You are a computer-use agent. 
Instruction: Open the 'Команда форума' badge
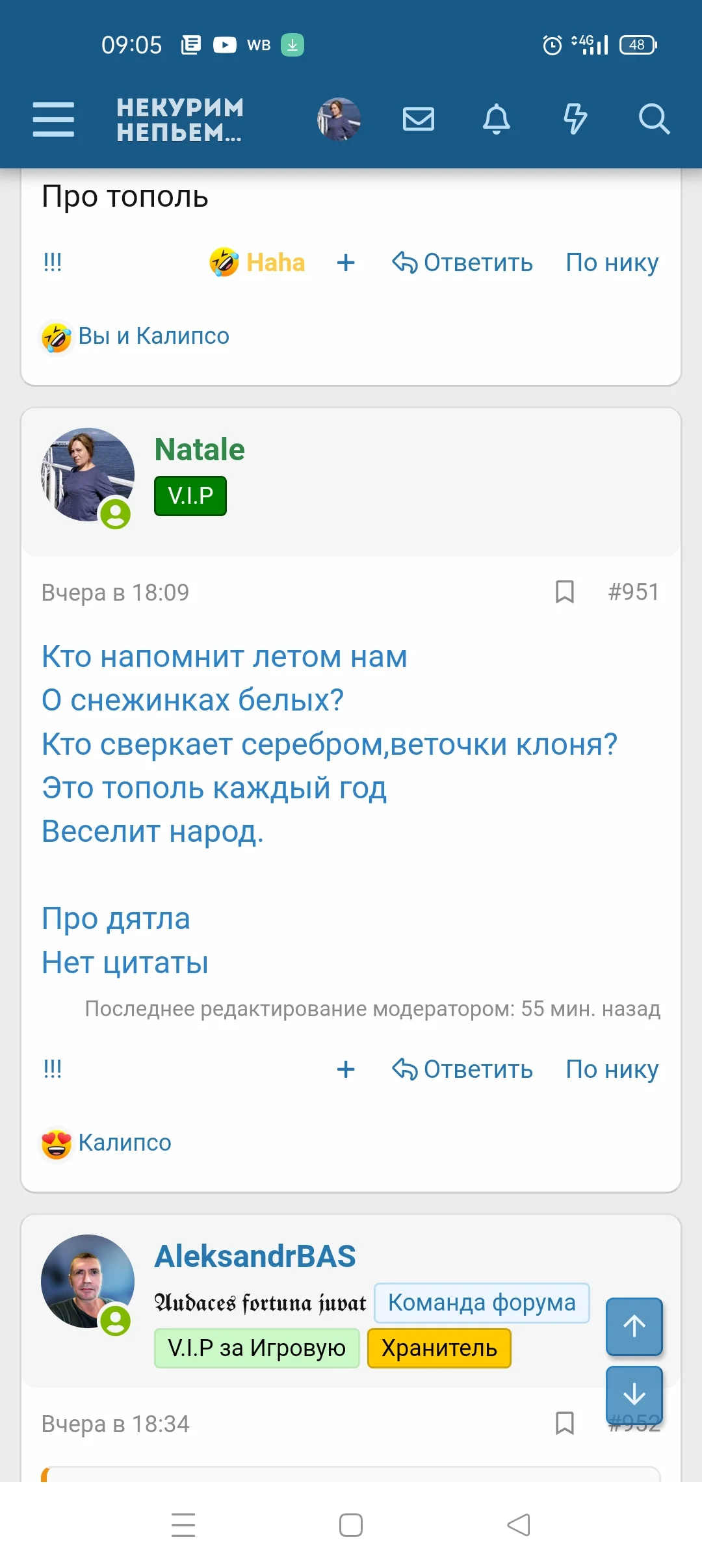[x=481, y=1303]
